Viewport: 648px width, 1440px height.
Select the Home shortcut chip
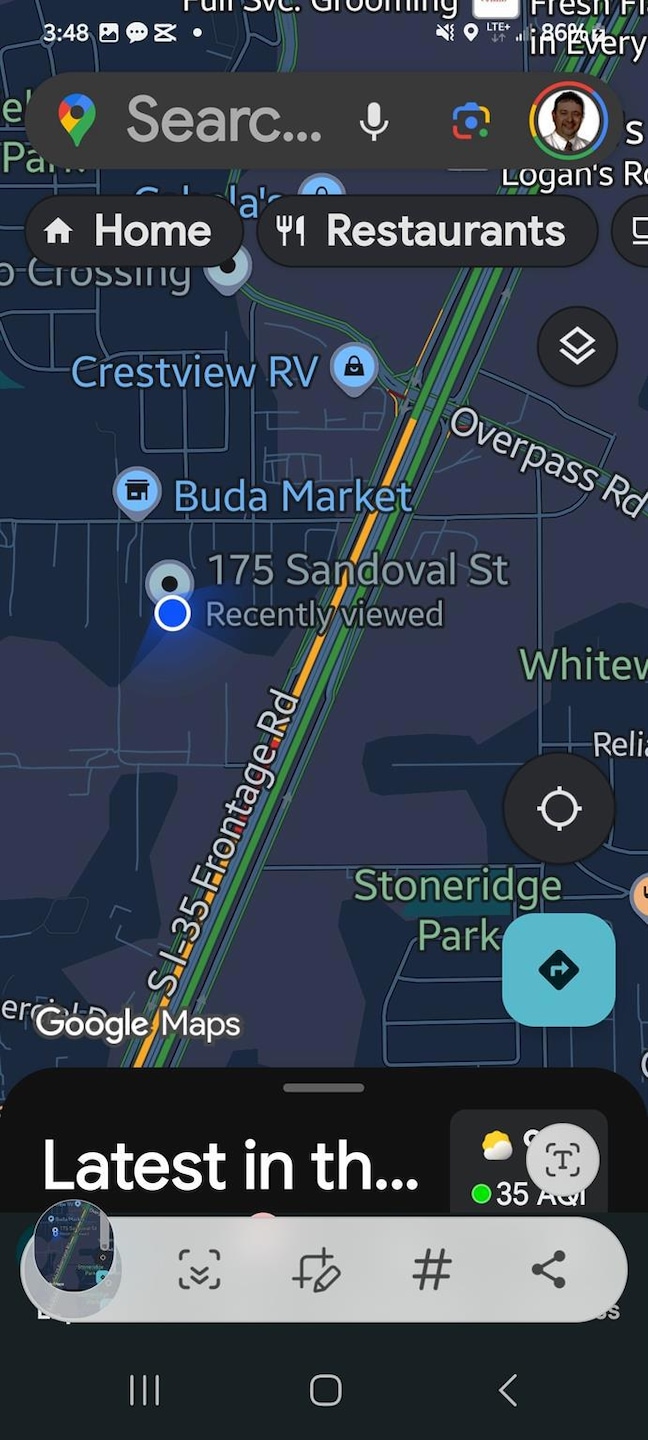point(133,232)
